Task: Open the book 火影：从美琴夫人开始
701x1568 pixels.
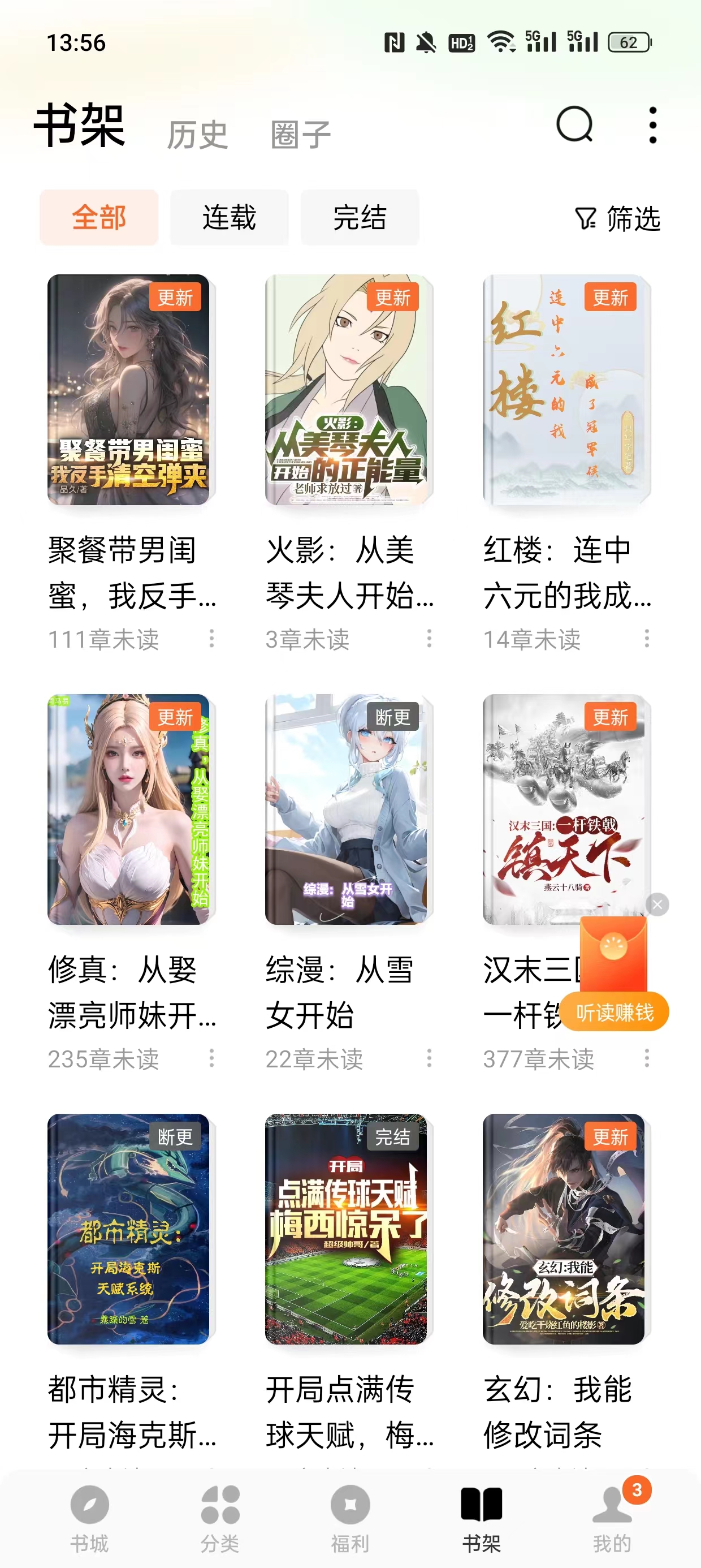Action: [x=346, y=390]
